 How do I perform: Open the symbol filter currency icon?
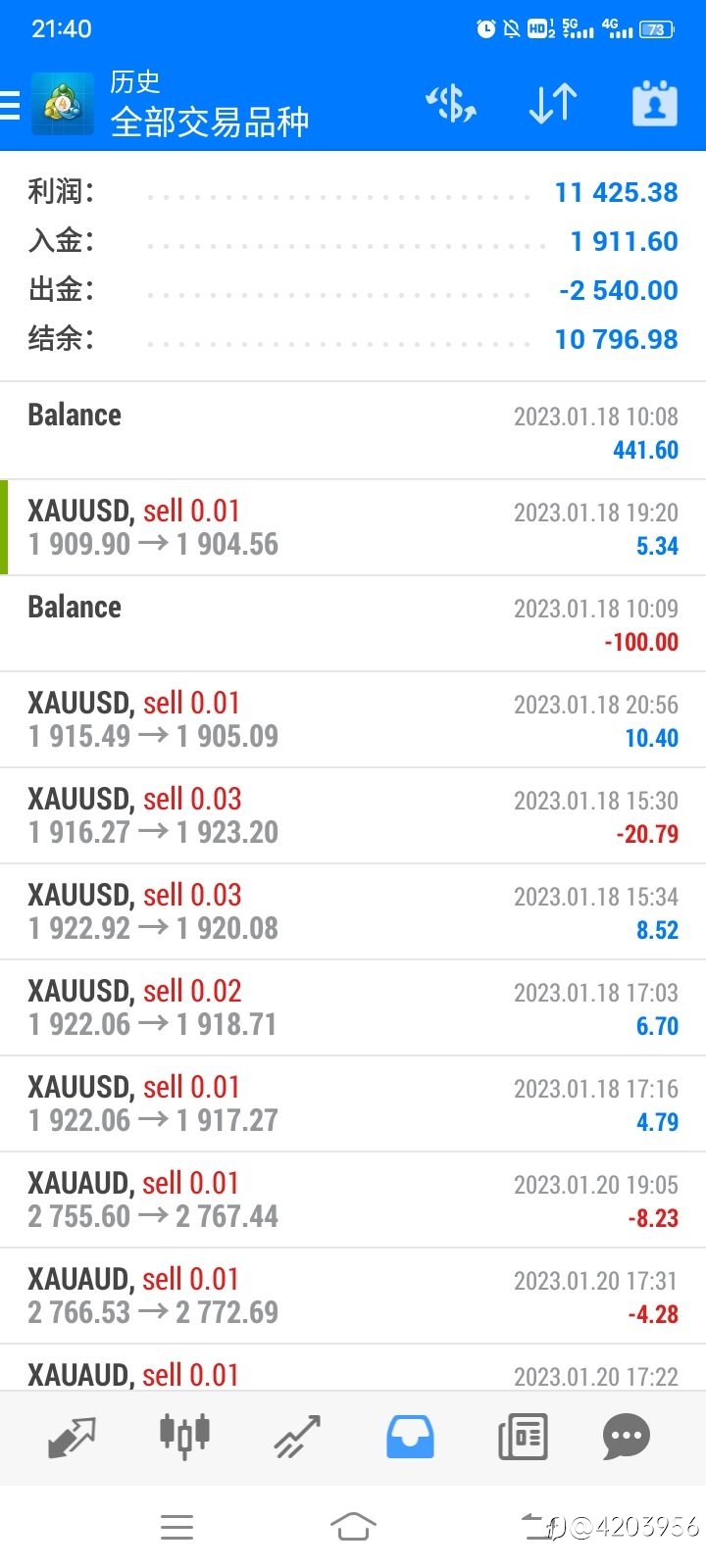pyautogui.click(x=451, y=103)
